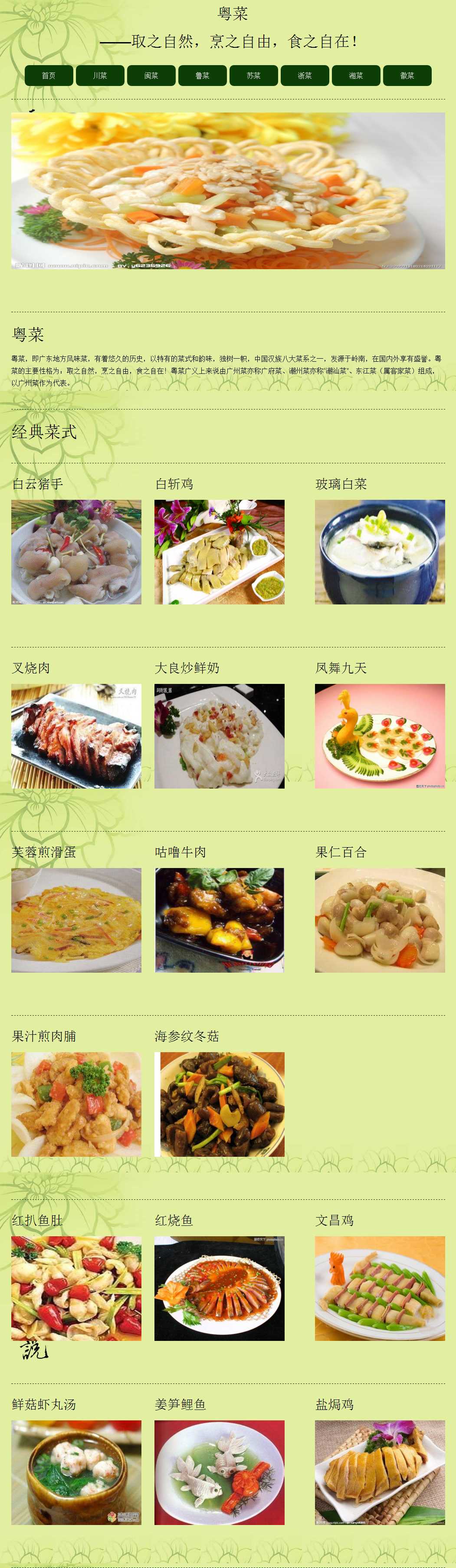The width and height of the screenshot is (456, 1568).
Task: Open the 湘菜 section
Action: pos(356,76)
